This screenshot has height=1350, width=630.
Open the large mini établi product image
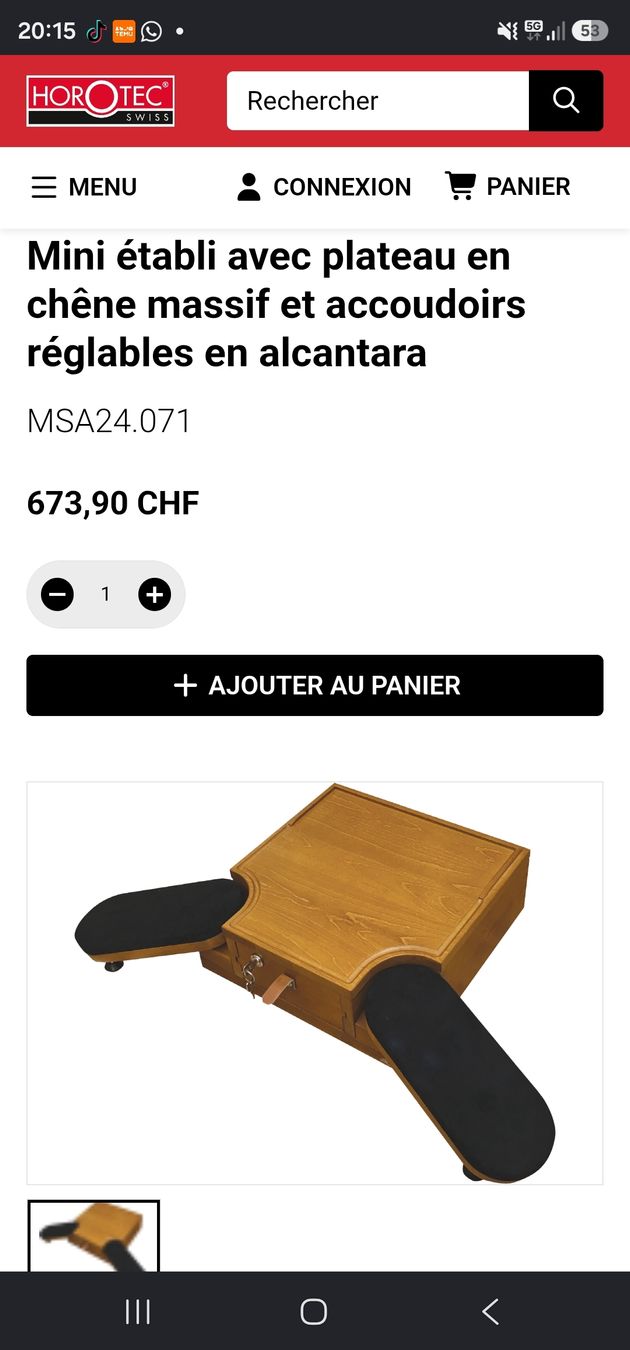pos(315,983)
